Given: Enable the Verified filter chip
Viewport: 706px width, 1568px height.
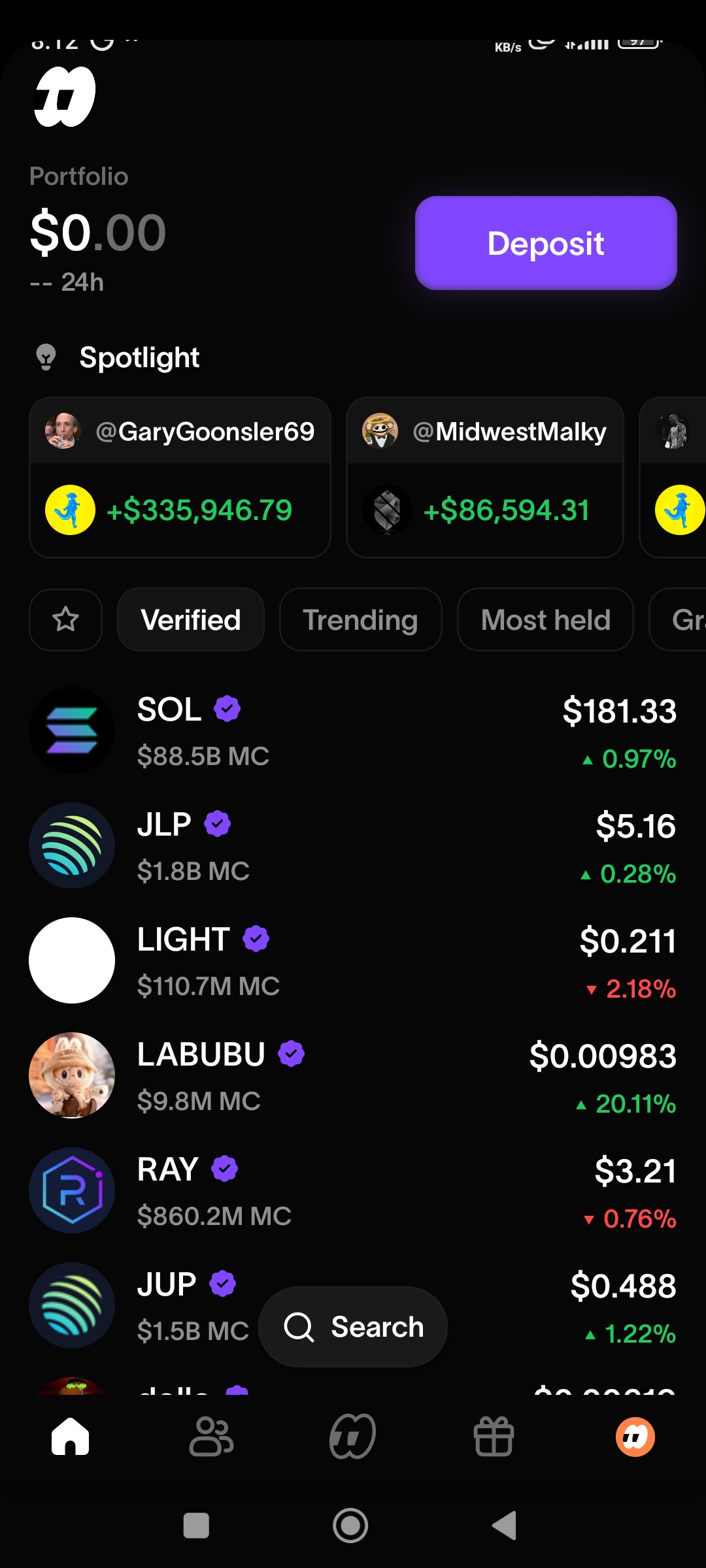Looking at the screenshot, I should tap(190, 619).
